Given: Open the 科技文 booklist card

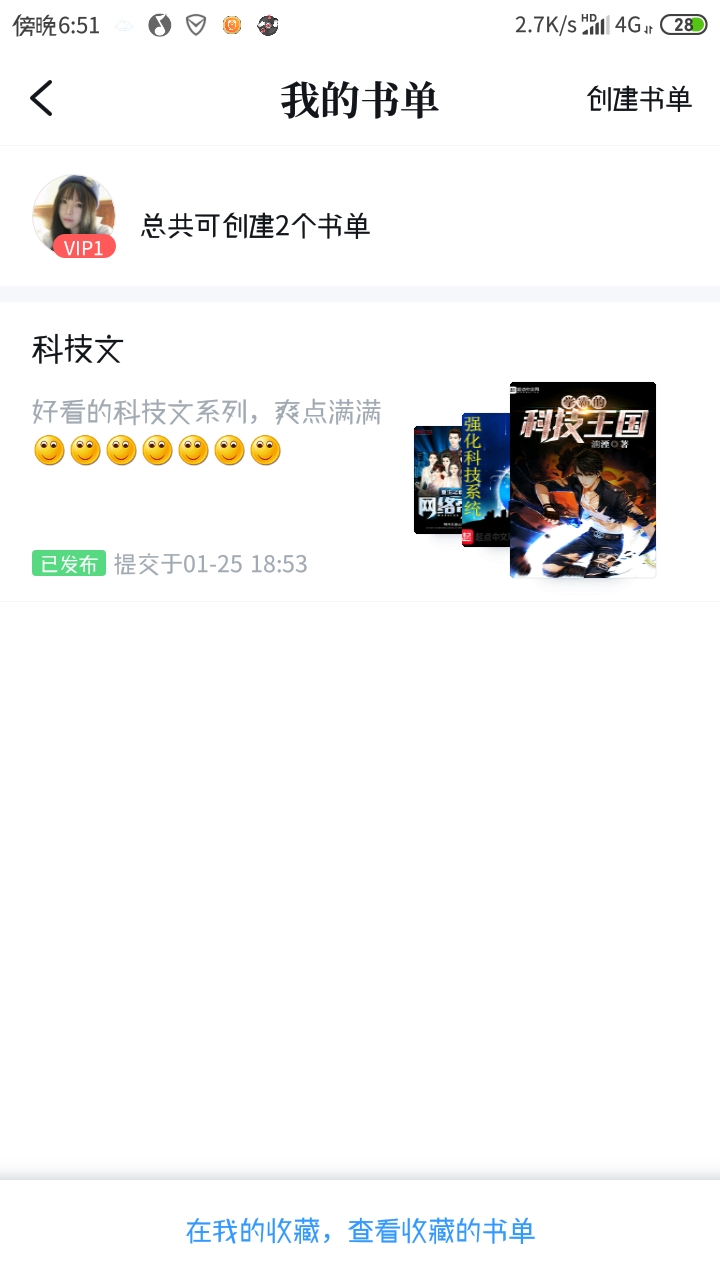Looking at the screenshot, I should coord(360,452).
